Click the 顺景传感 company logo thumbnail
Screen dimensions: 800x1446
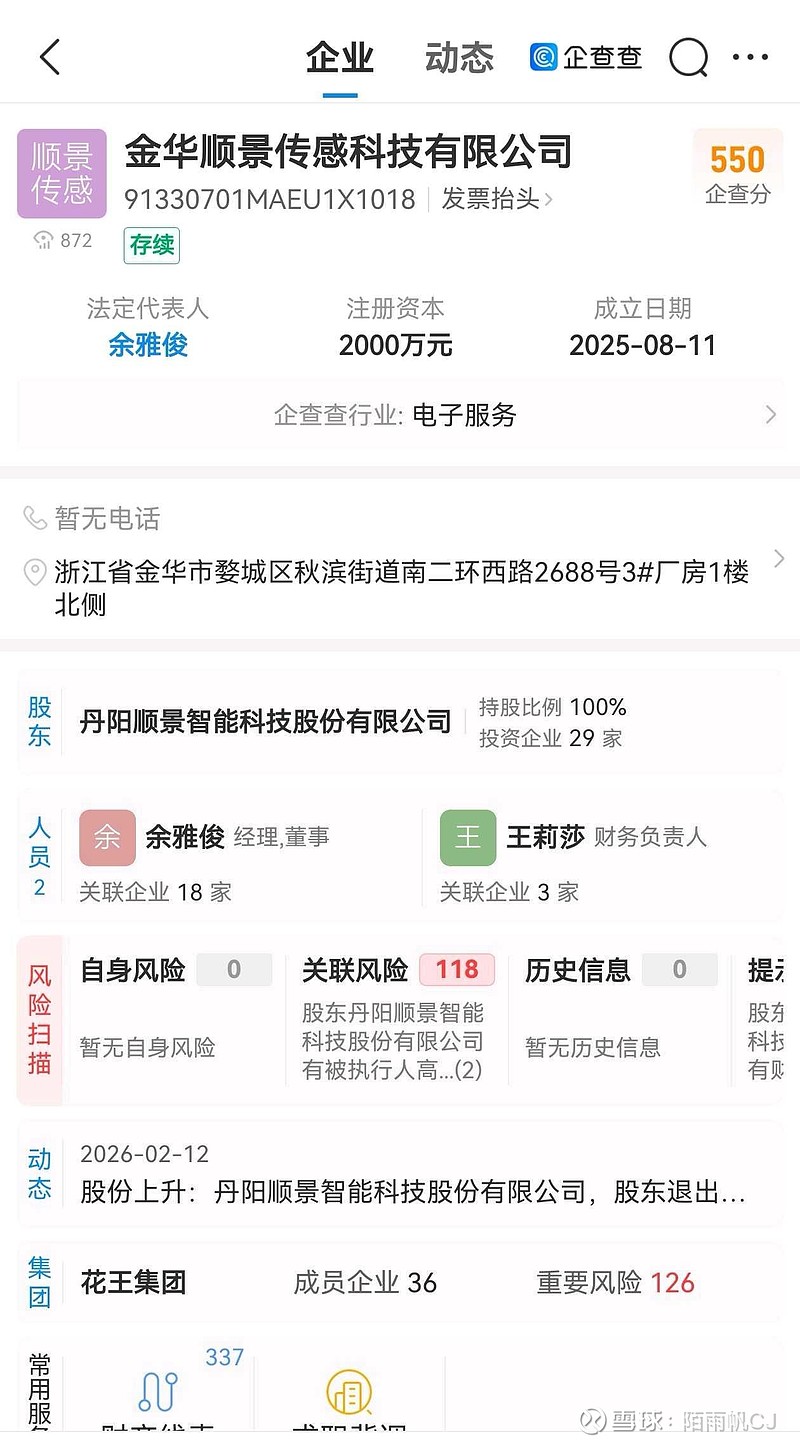tap(61, 173)
